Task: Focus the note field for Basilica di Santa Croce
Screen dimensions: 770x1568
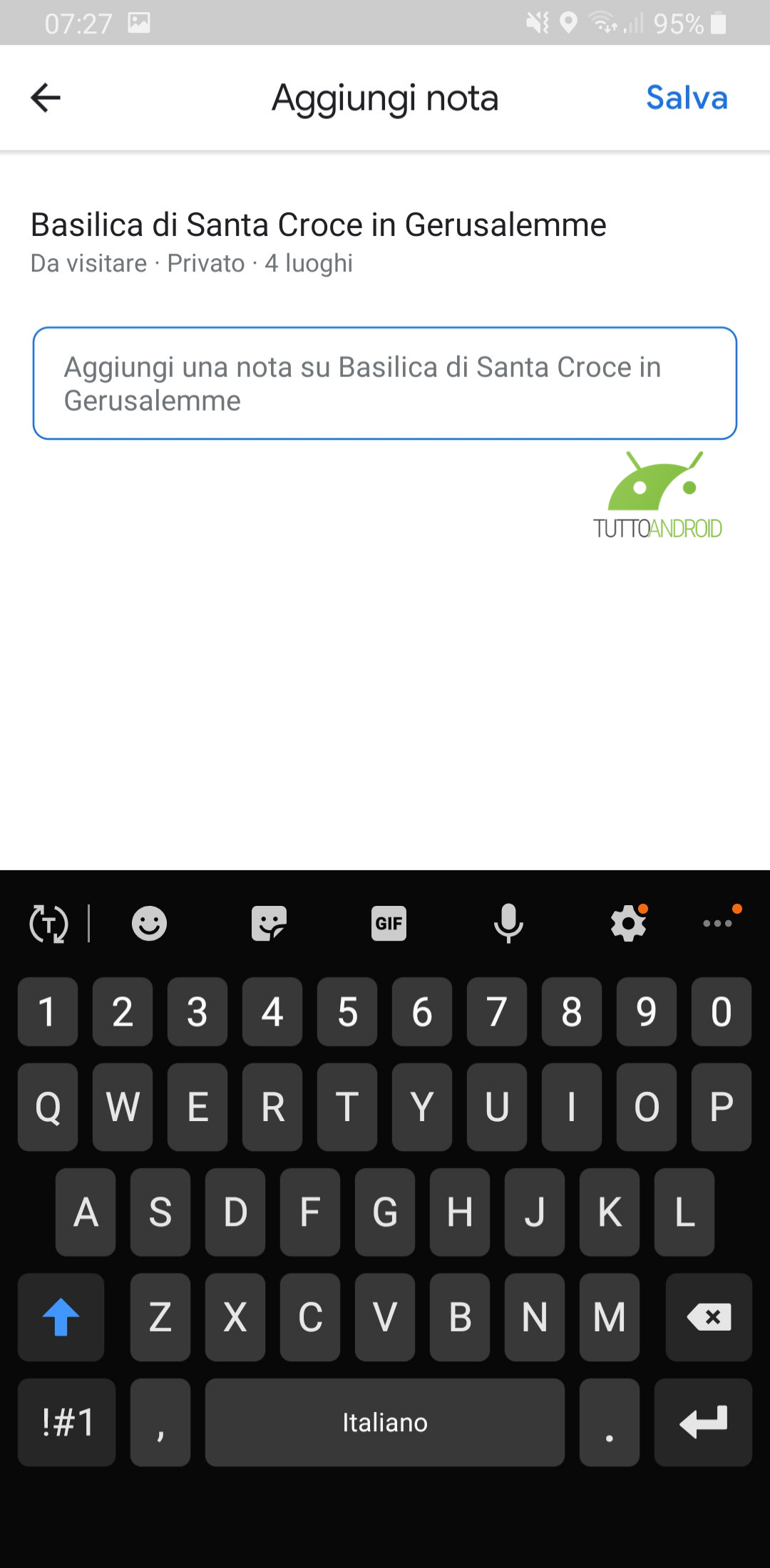Action: 385,383
